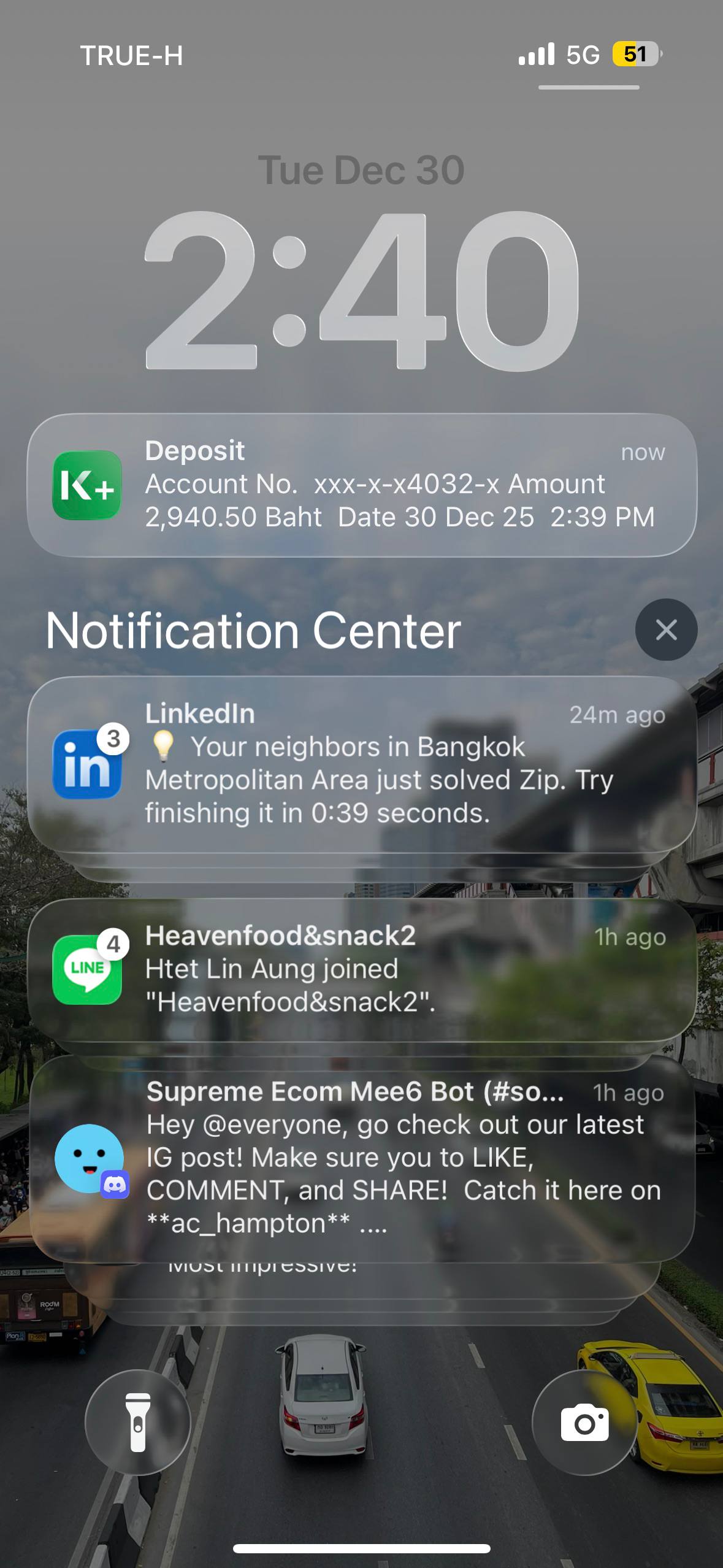Open the LINE Heavenfood&snack2 notification
Viewport: 723px width, 1568px height.
(x=362, y=969)
